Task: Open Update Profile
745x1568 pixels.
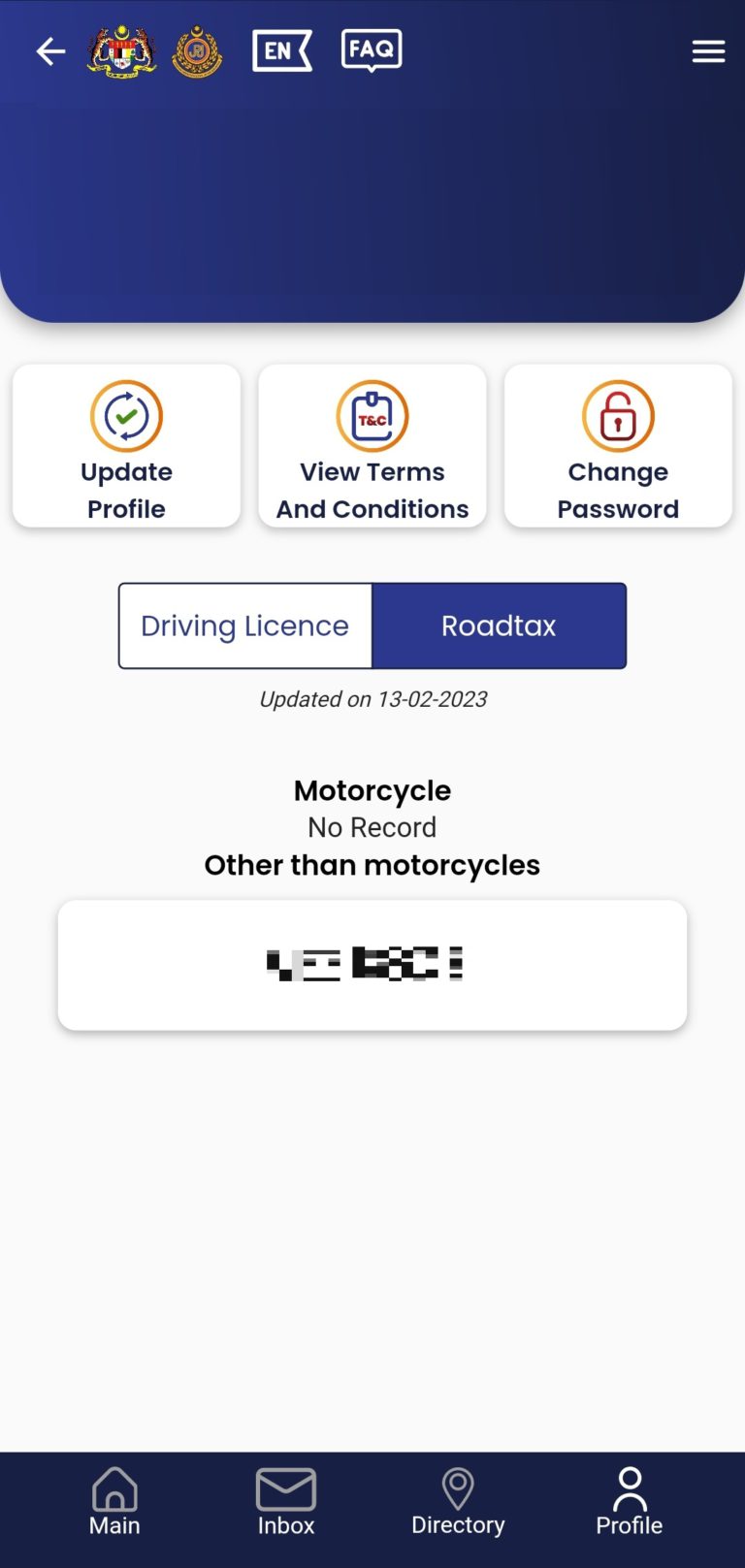Action: click(126, 447)
